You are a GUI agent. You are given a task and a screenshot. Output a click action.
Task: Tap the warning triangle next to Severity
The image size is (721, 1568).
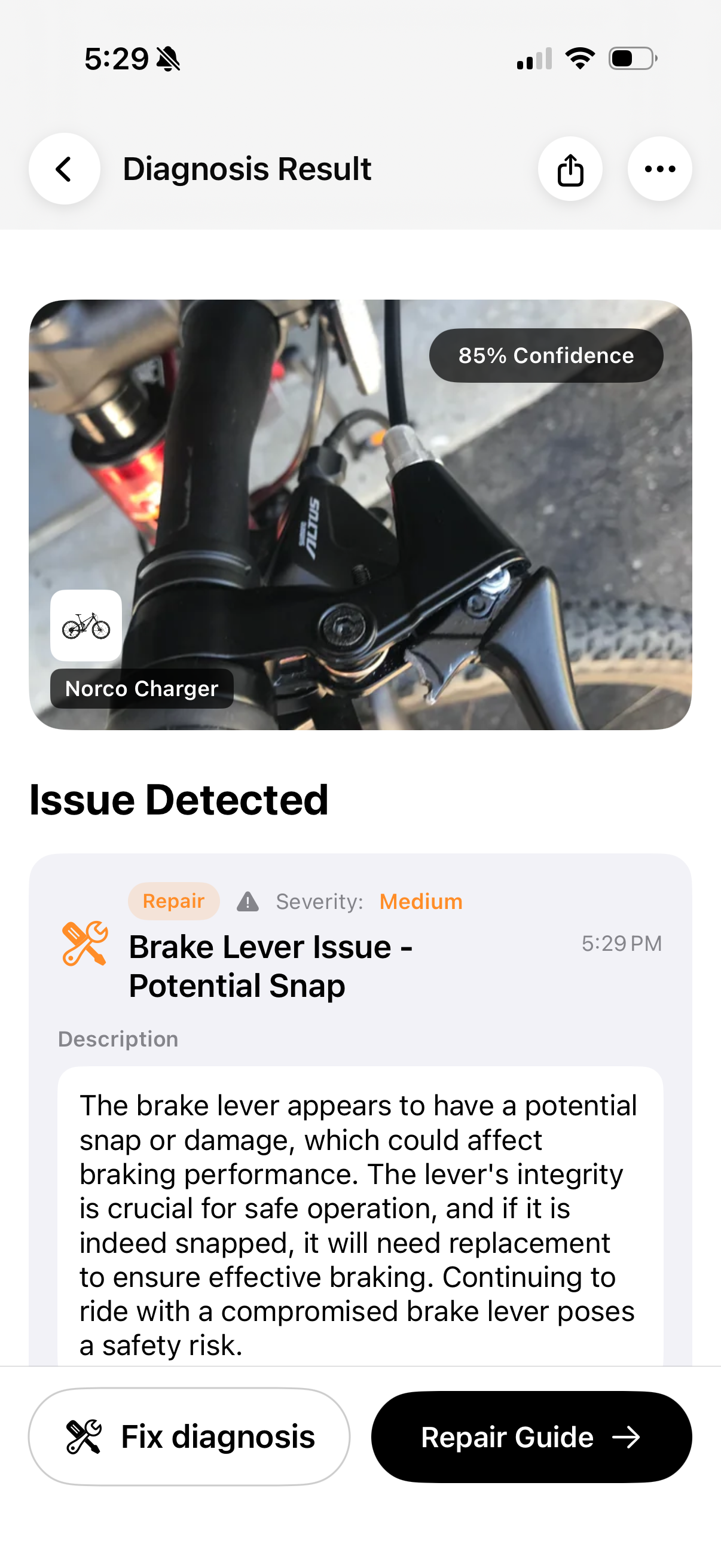[x=247, y=901]
